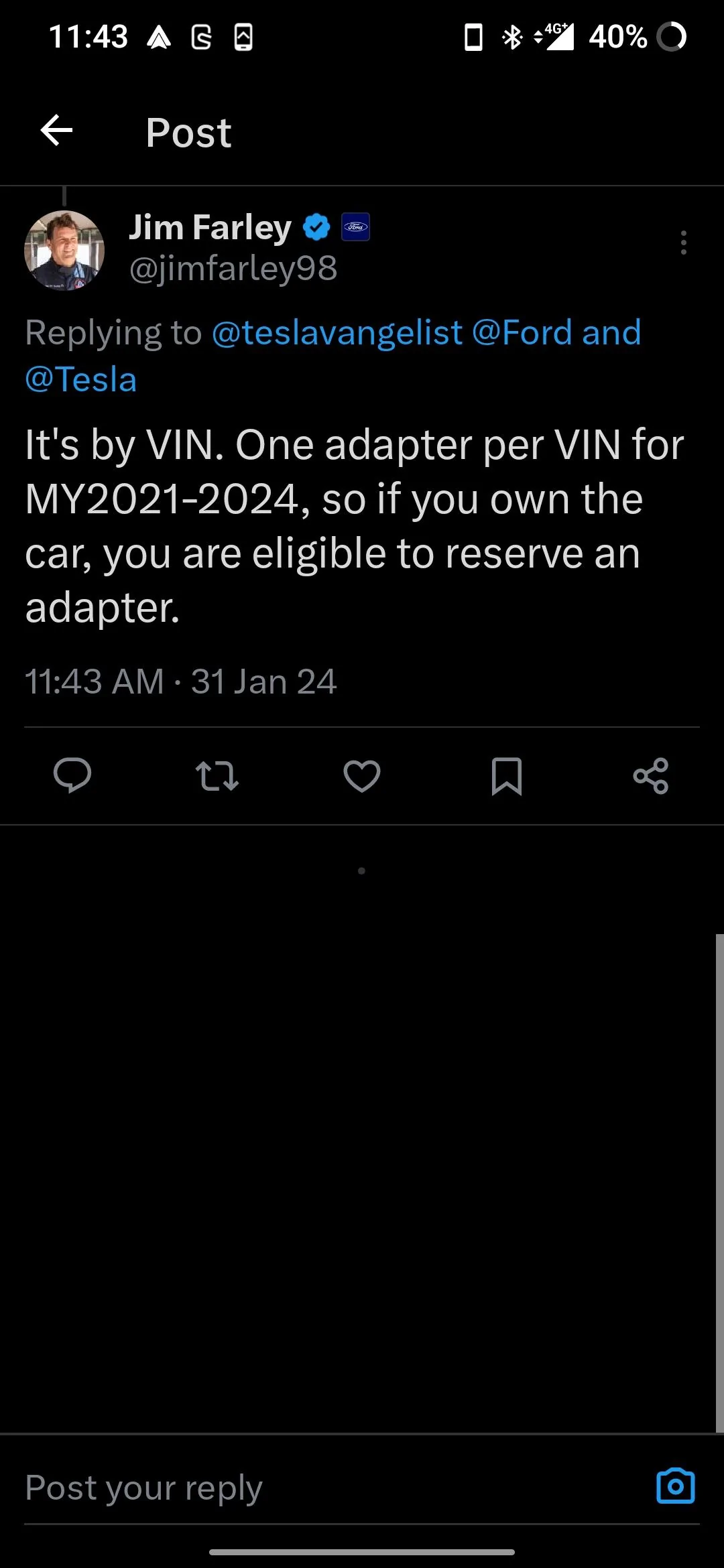Open the post's overflow menu
724x1568 pixels.
pos(683,243)
